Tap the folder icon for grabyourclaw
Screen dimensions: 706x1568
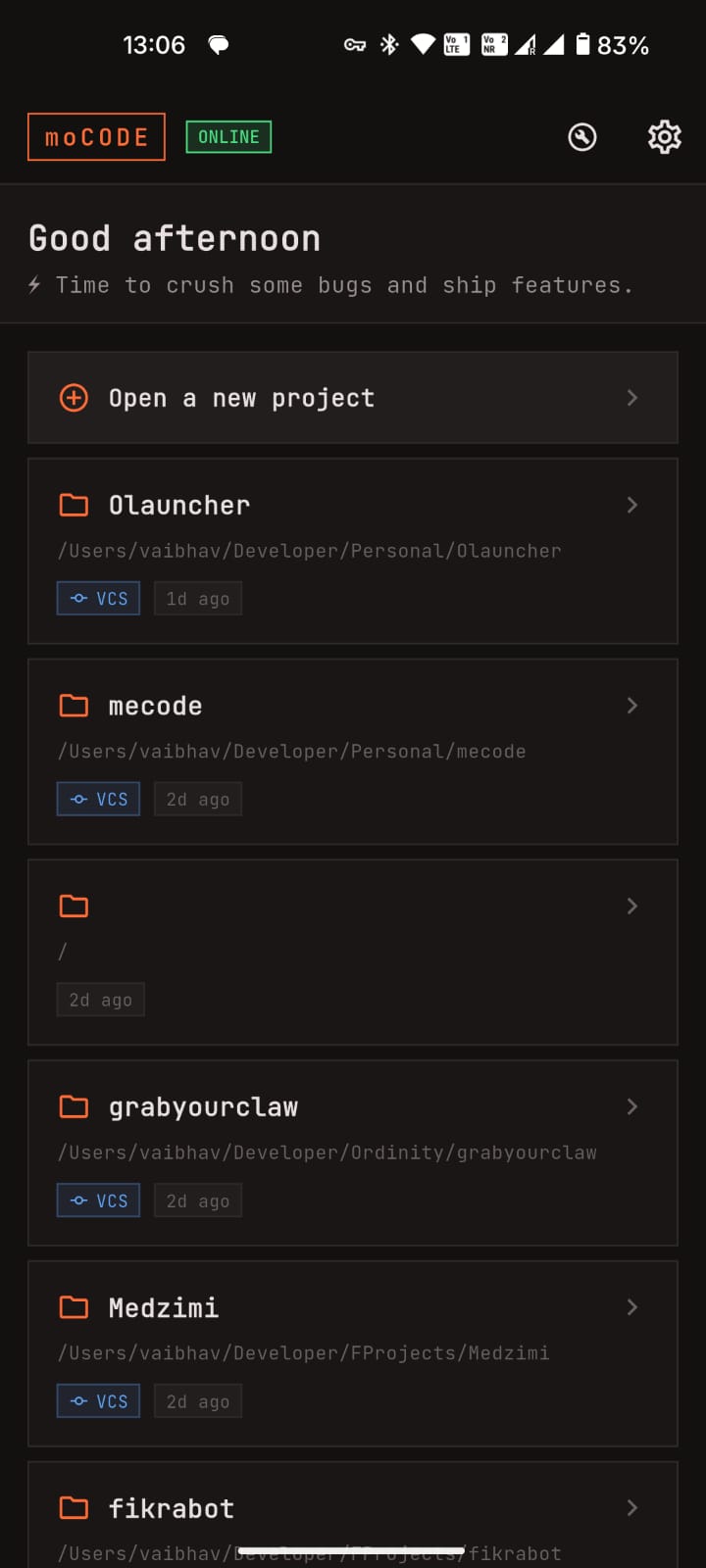pyautogui.click(x=74, y=1105)
